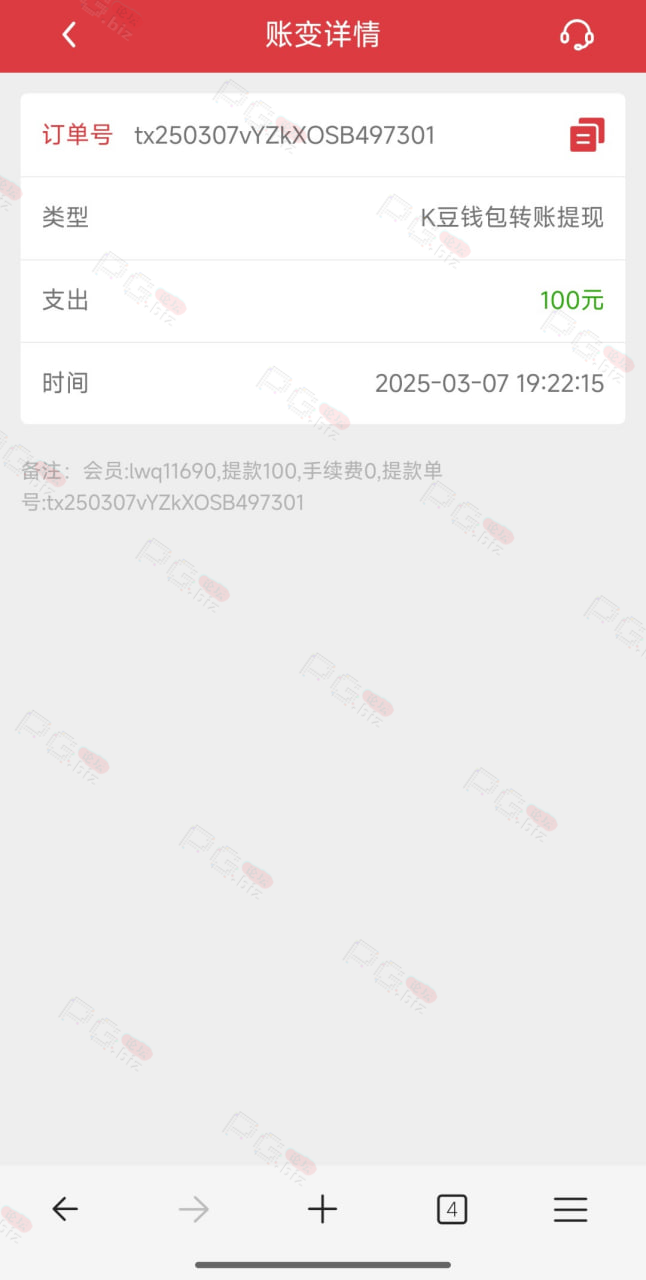This screenshot has height=1280, width=646.
Task: Open a new browser tab
Action: click(322, 1210)
